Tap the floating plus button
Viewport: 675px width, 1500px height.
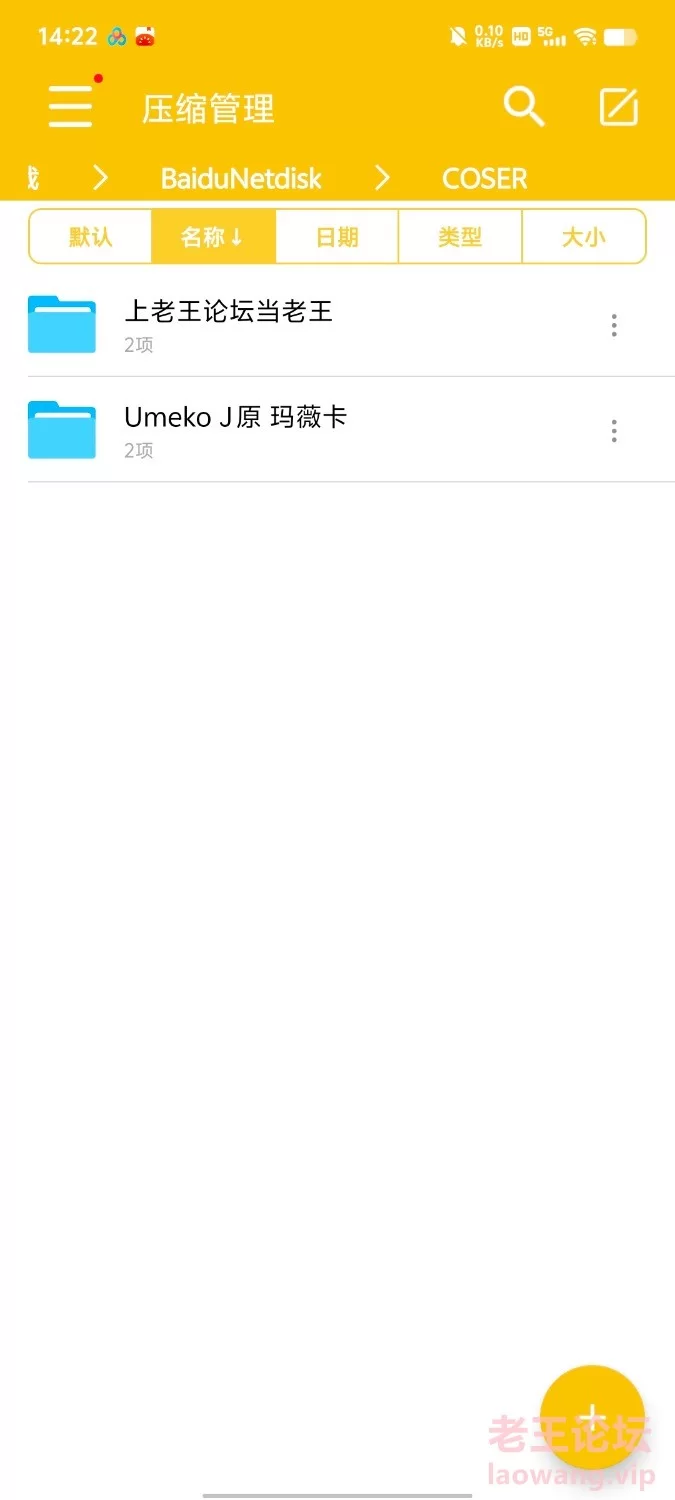pos(592,1417)
